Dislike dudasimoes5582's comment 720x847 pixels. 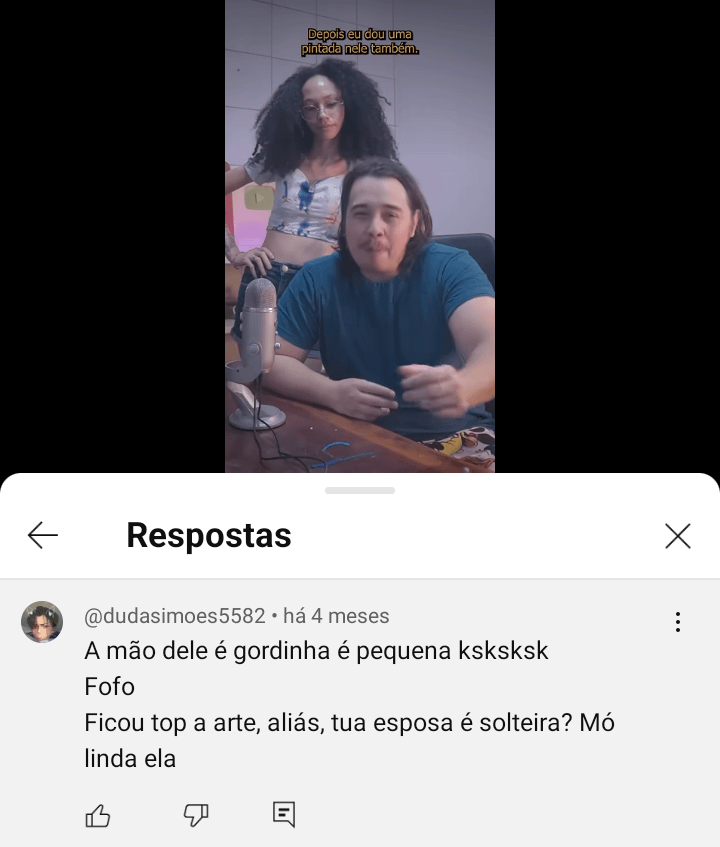pyautogui.click(x=196, y=816)
